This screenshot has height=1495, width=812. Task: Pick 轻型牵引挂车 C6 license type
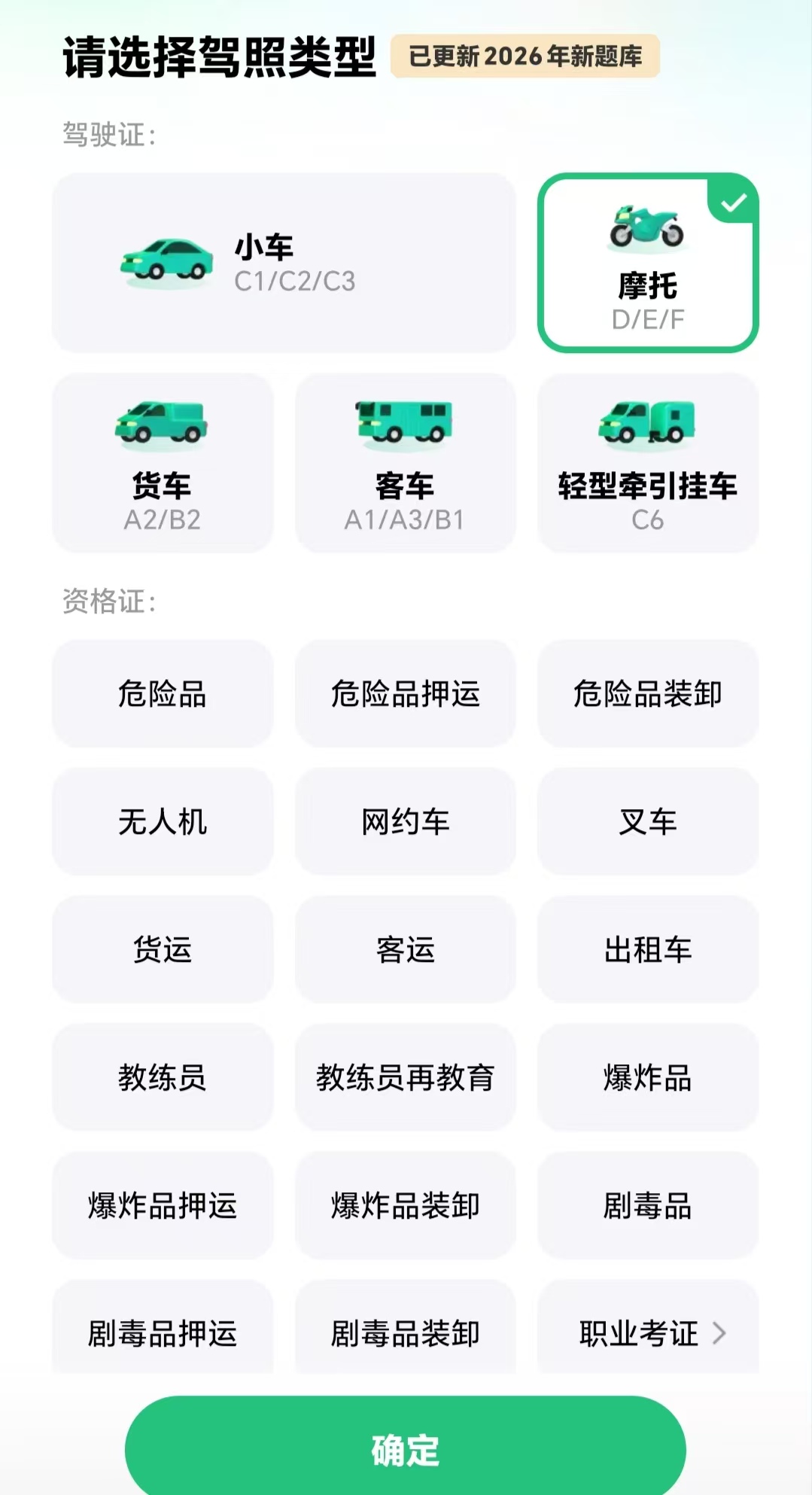point(647,463)
